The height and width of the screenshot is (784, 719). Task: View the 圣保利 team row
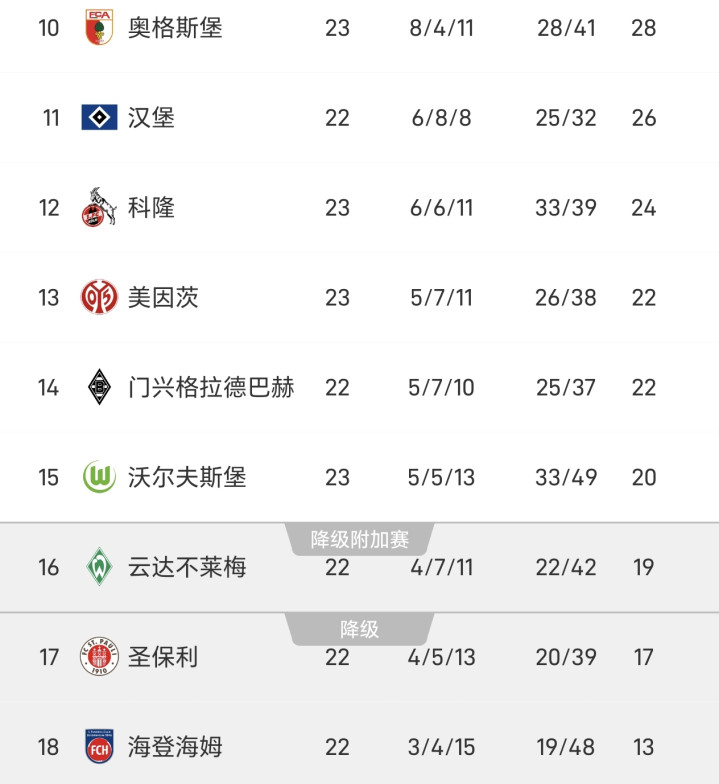pos(163,658)
